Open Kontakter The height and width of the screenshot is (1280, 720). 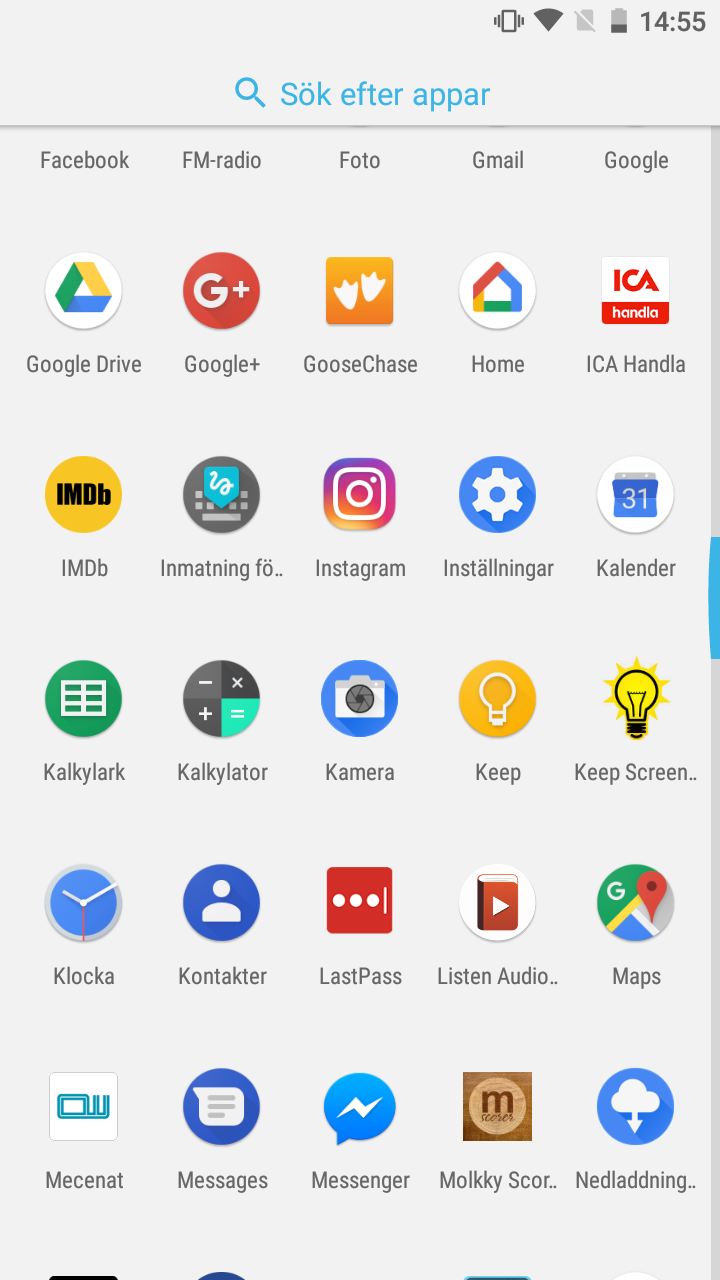[222, 903]
